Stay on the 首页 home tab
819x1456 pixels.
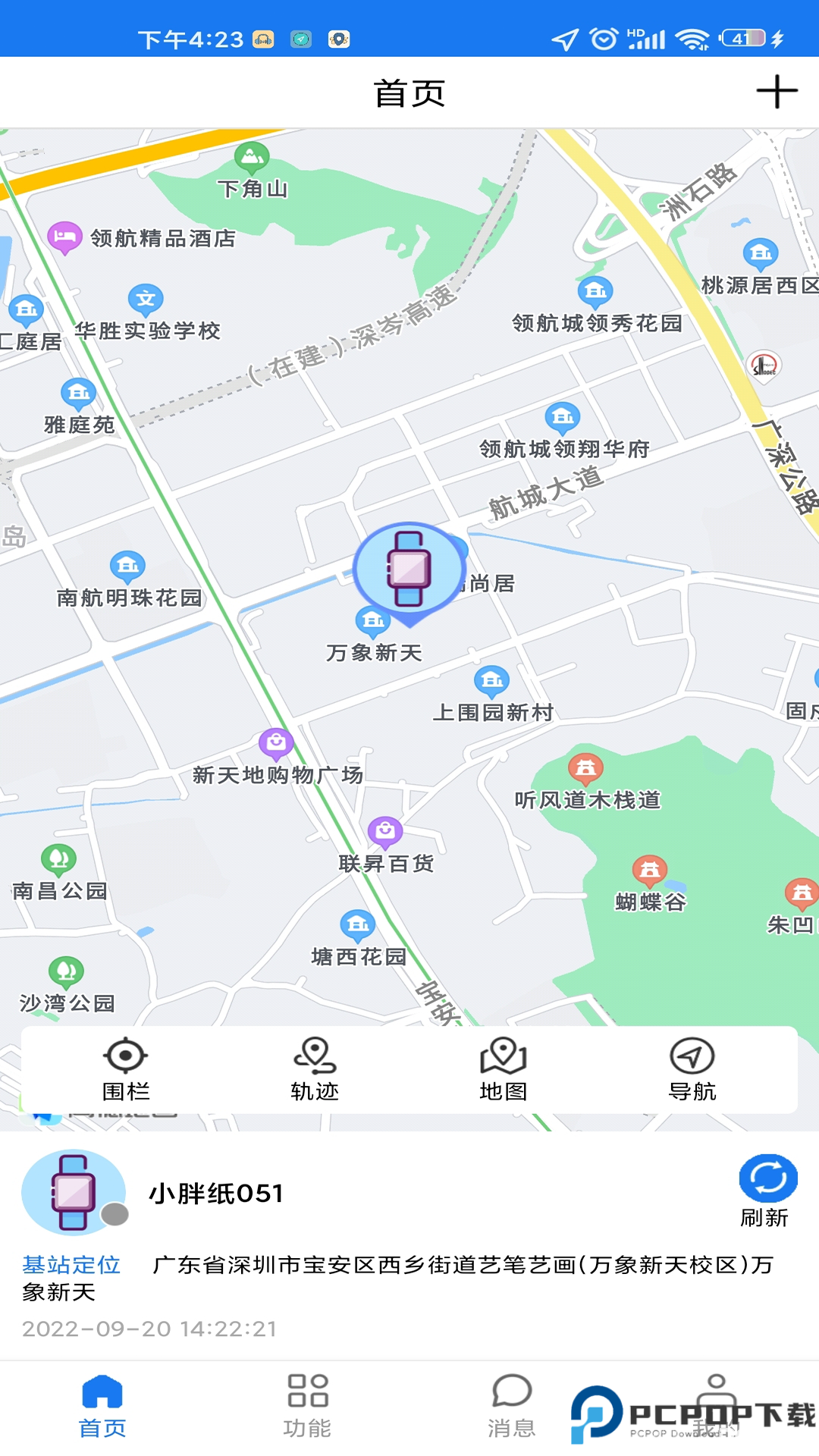pyautogui.click(x=103, y=1408)
